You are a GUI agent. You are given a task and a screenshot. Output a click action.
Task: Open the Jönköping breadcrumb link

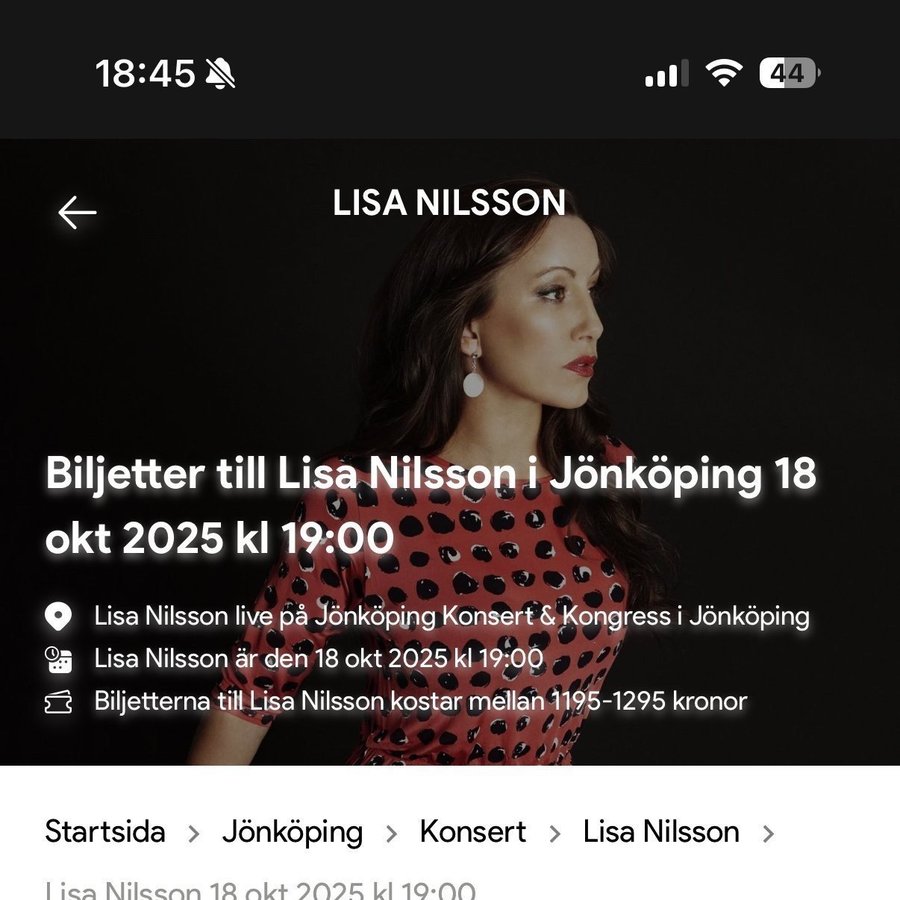click(x=292, y=832)
